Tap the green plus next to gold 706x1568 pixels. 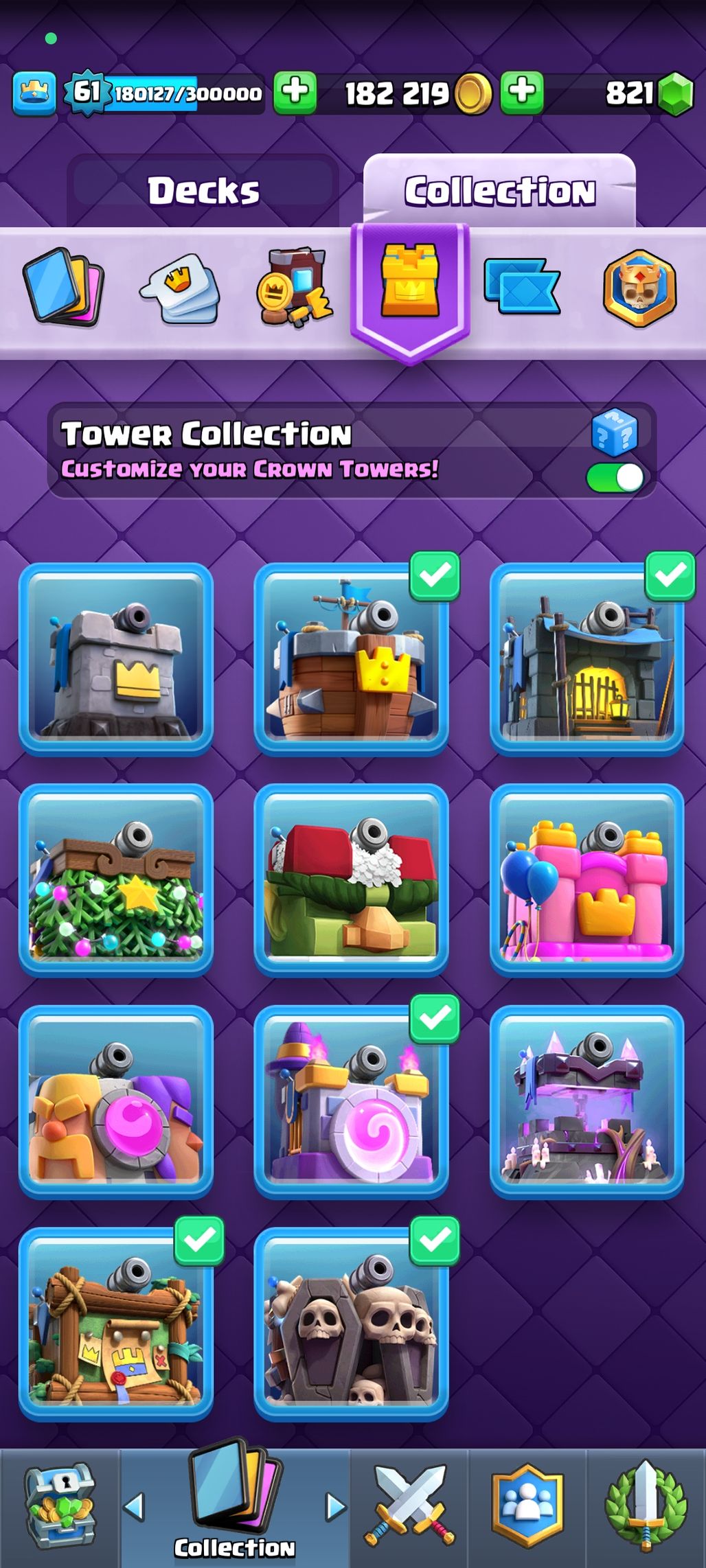(522, 92)
